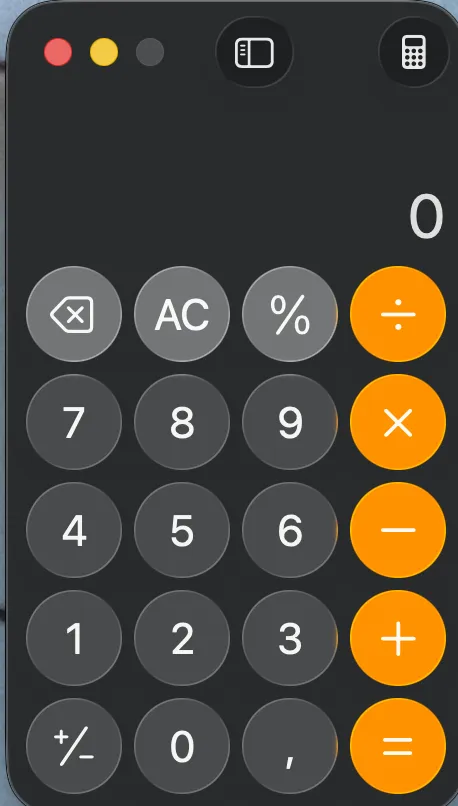
Task: Enter digit 7
Action: [x=74, y=422]
